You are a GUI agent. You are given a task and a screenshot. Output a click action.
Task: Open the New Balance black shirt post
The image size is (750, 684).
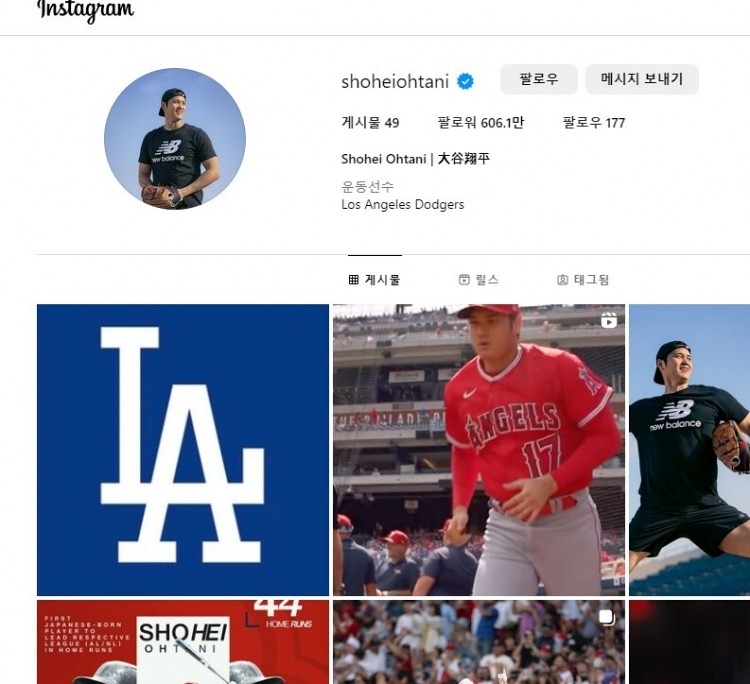[690, 450]
